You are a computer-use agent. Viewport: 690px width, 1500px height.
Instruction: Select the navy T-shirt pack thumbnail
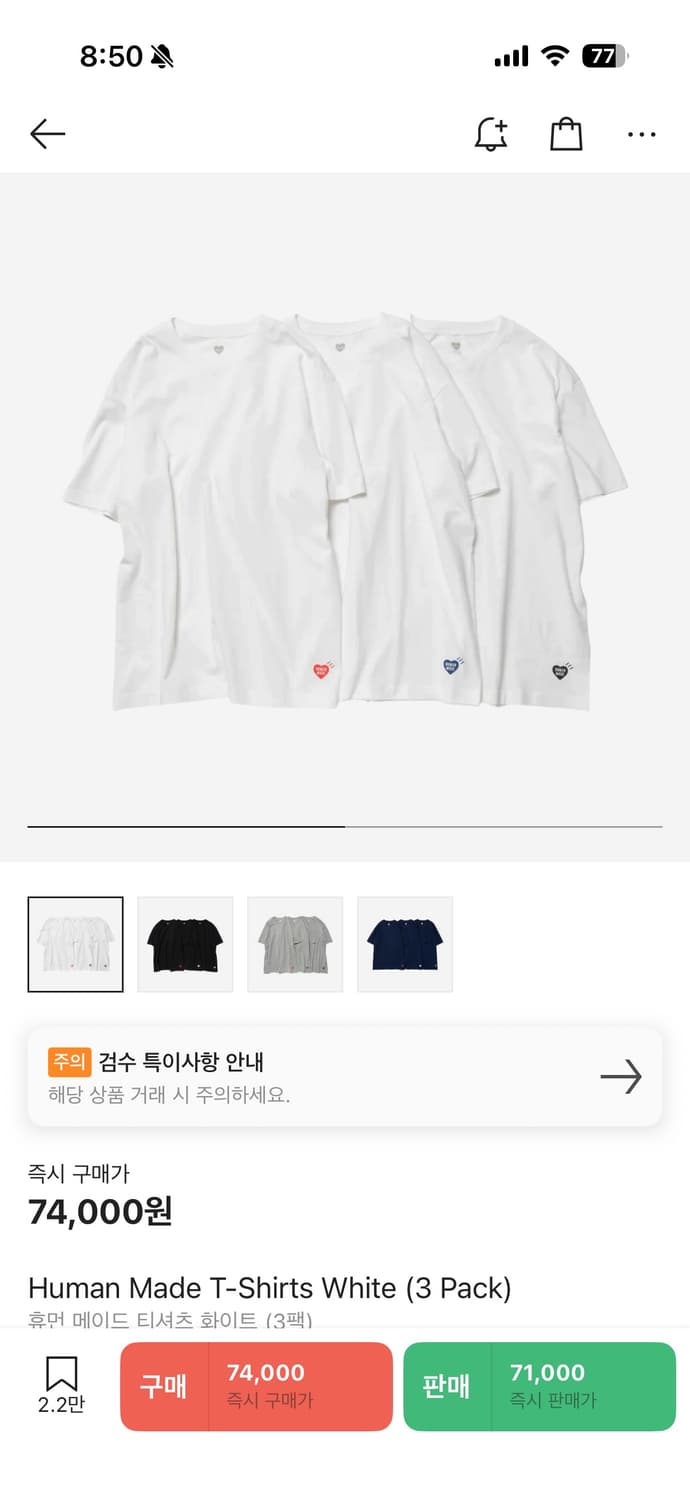(x=405, y=944)
